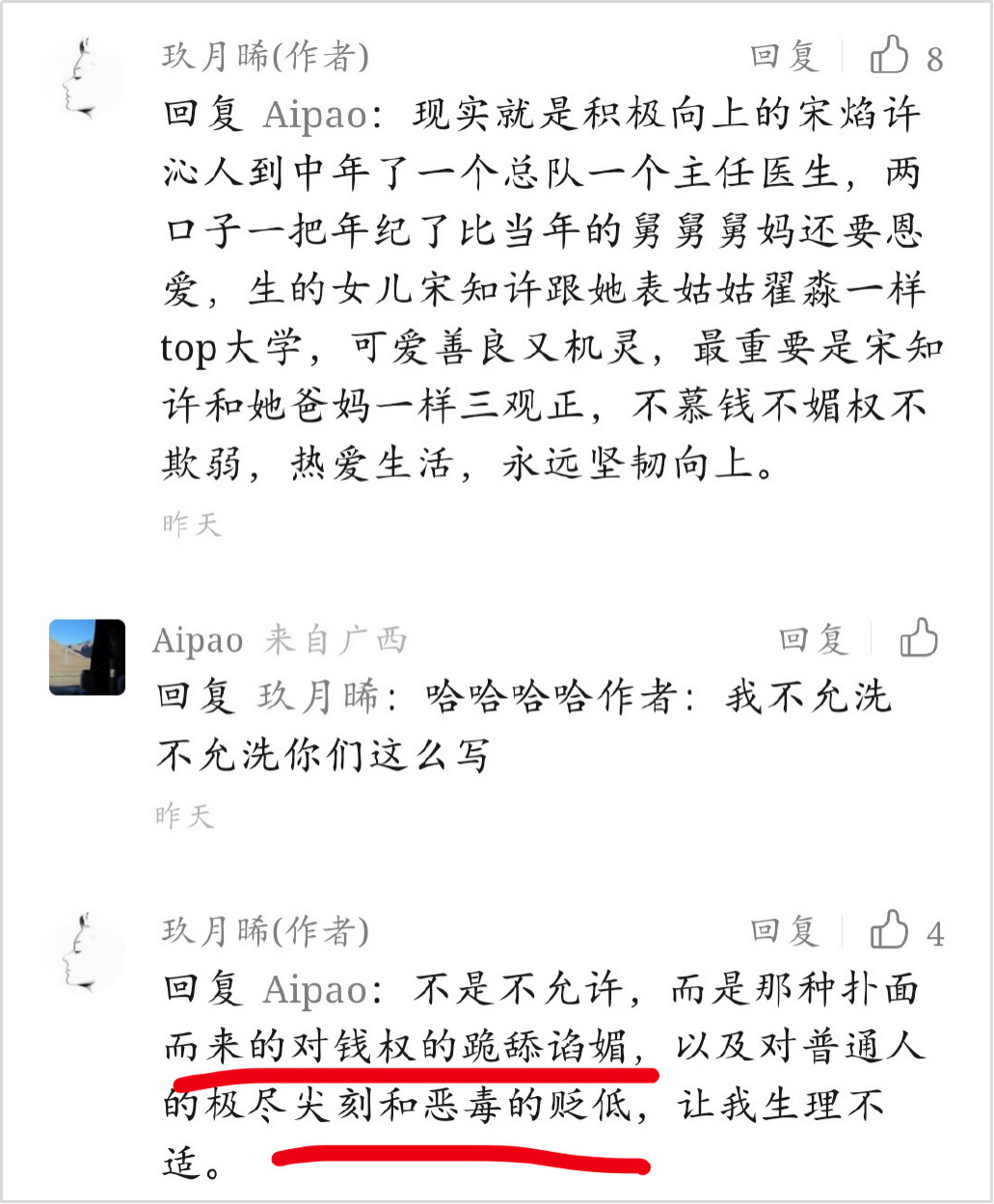The image size is (994, 1204).
Task: Open Aipao's username next to 来自广西
Action: point(198,640)
